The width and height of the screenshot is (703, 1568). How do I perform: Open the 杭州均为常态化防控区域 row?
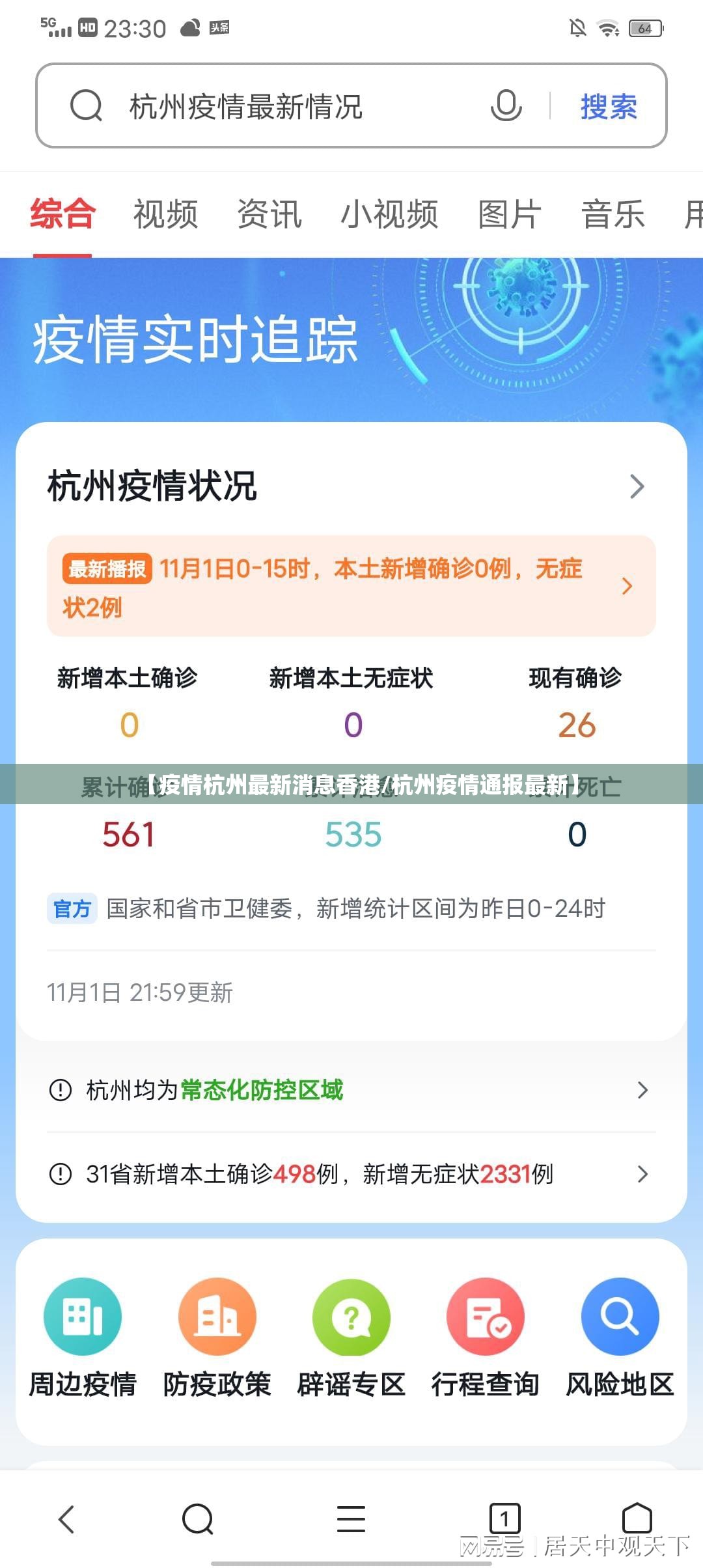(x=350, y=1090)
